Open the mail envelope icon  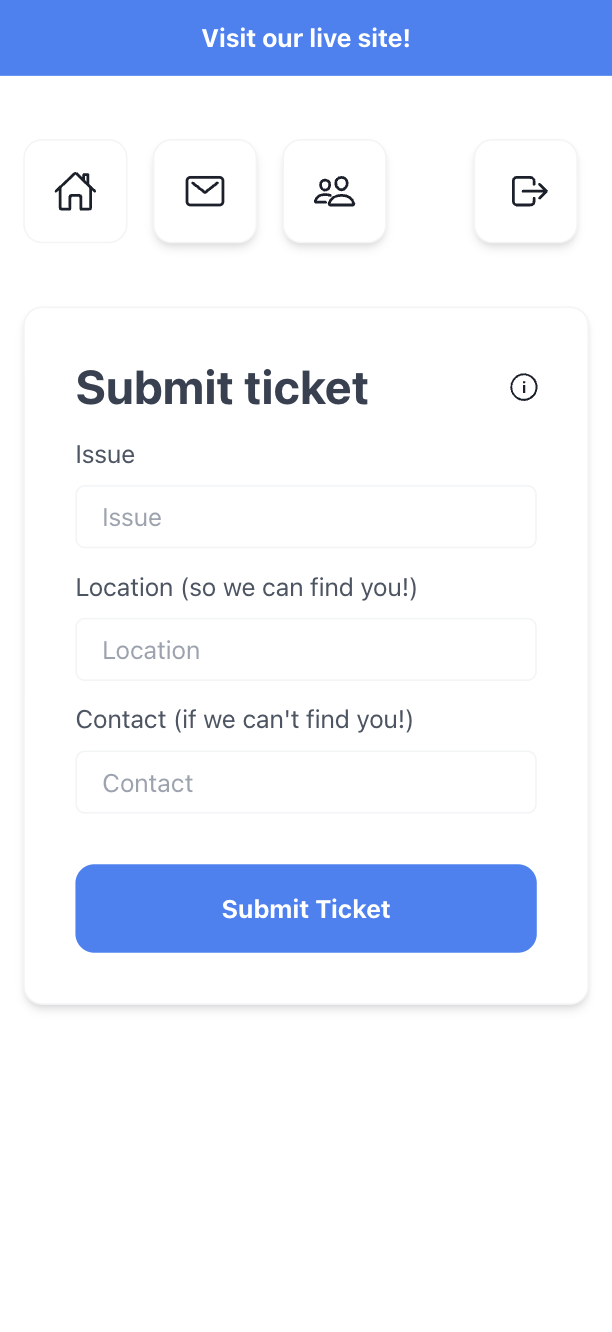pos(205,191)
